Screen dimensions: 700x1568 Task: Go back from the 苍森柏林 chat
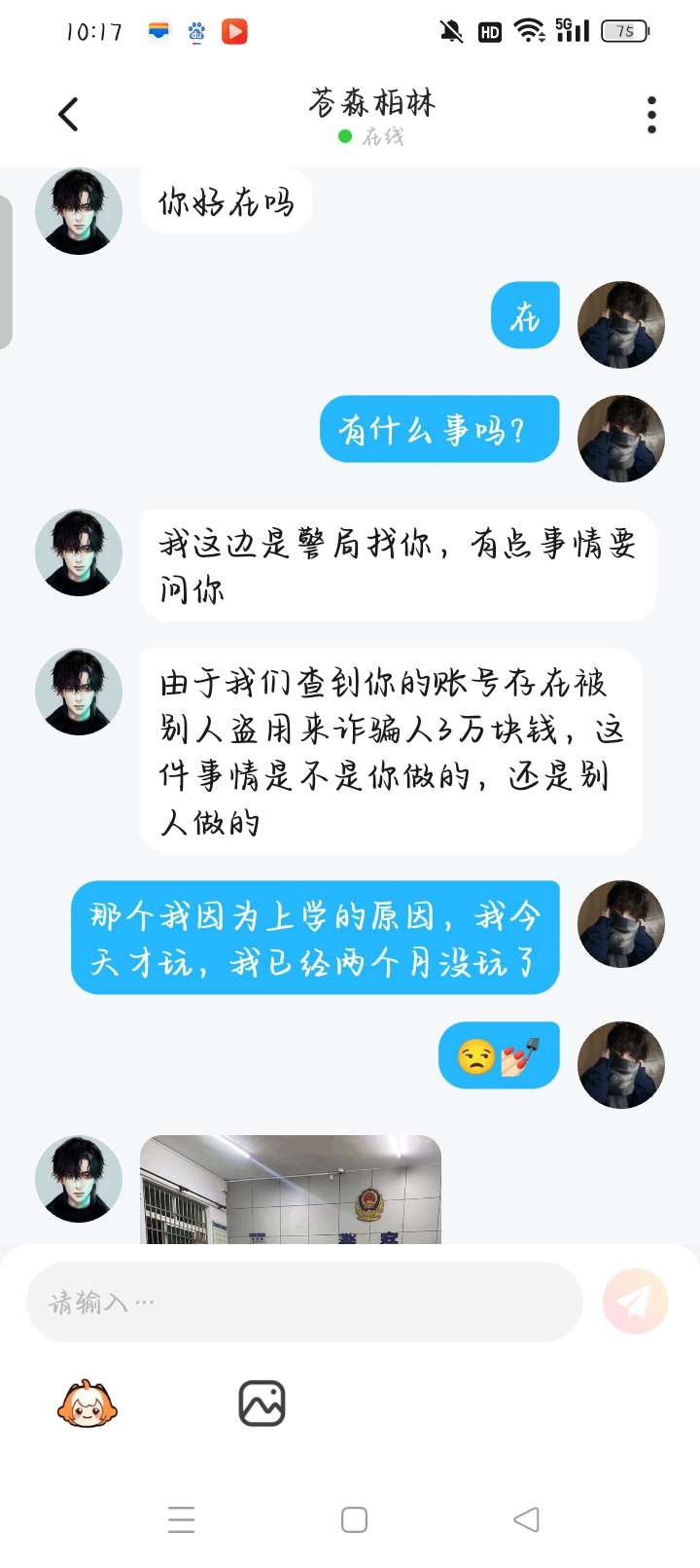click(x=68, y=115)
